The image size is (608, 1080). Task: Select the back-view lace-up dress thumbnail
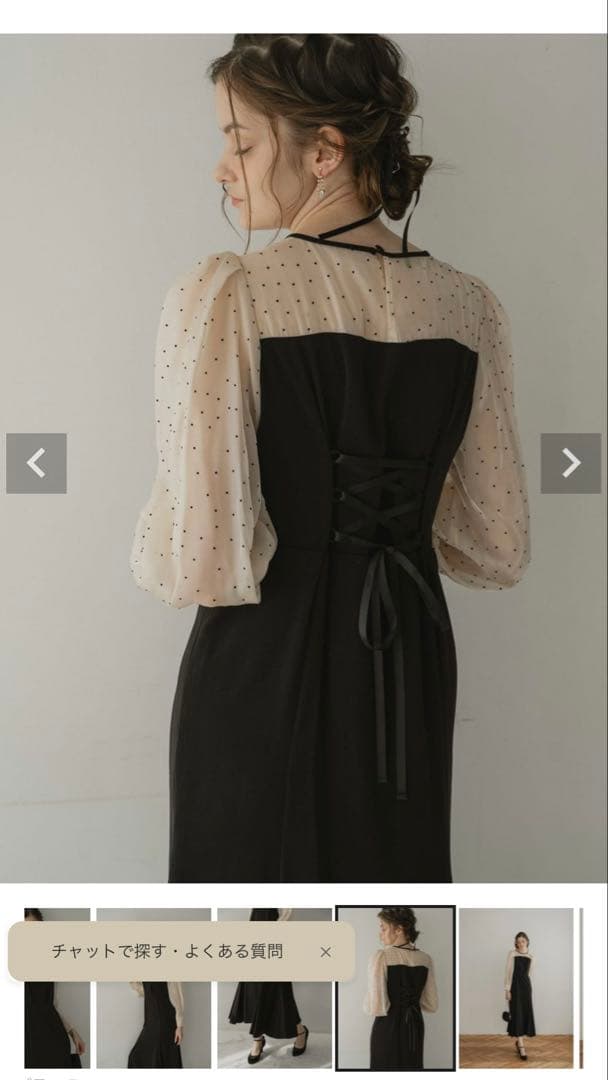396,988
